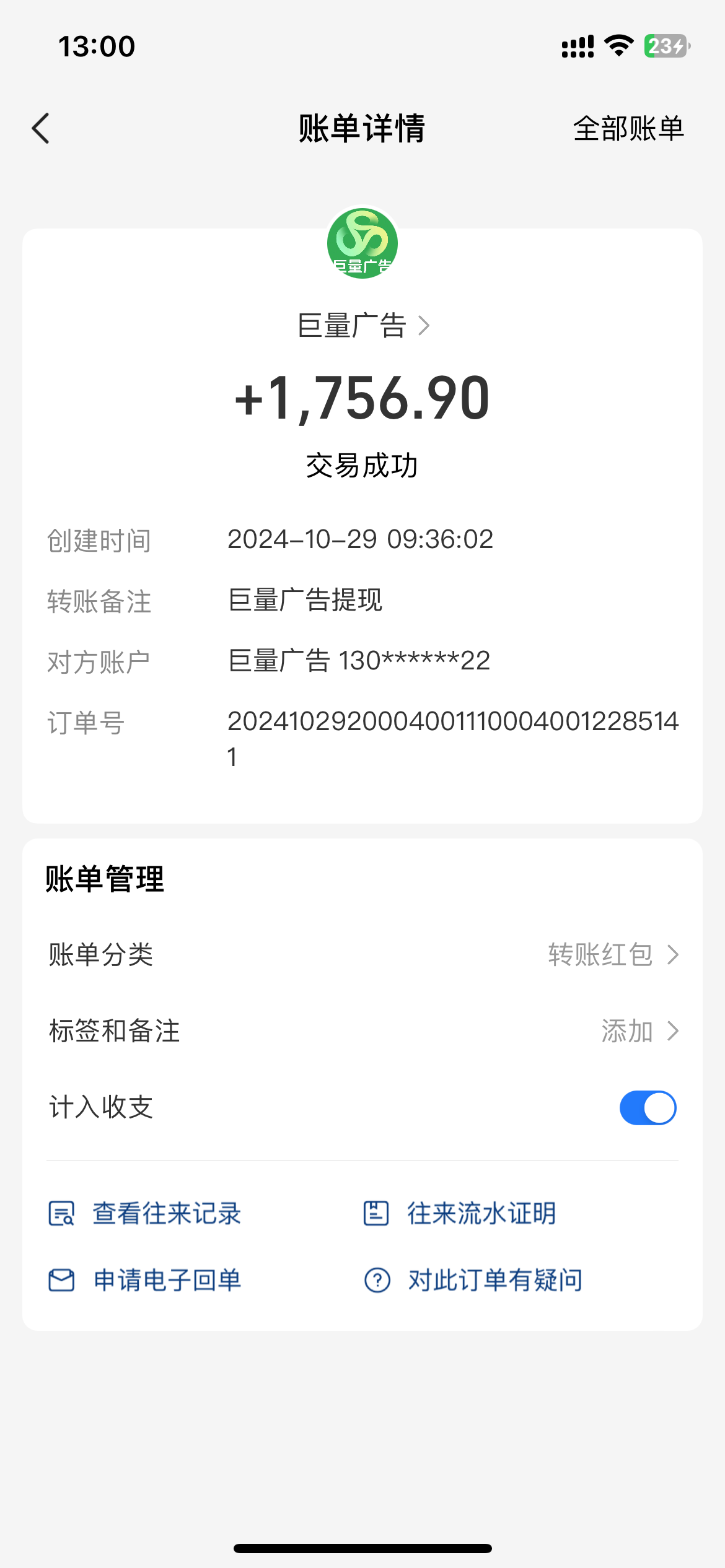Image resolution: width=725 pixels, height=1568 pixels.
Task: Open 全部账单 in the header
Action: [x=628, y=129]
